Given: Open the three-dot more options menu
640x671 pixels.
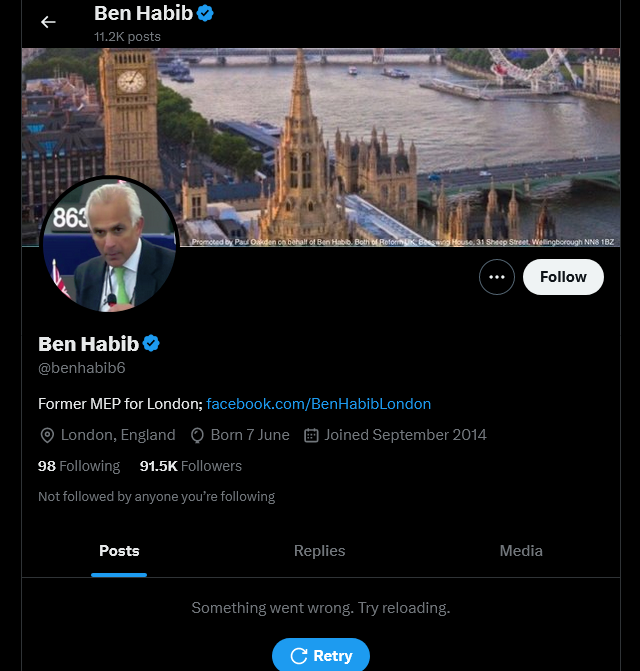Looking at the screenshot, I should 497,277.
